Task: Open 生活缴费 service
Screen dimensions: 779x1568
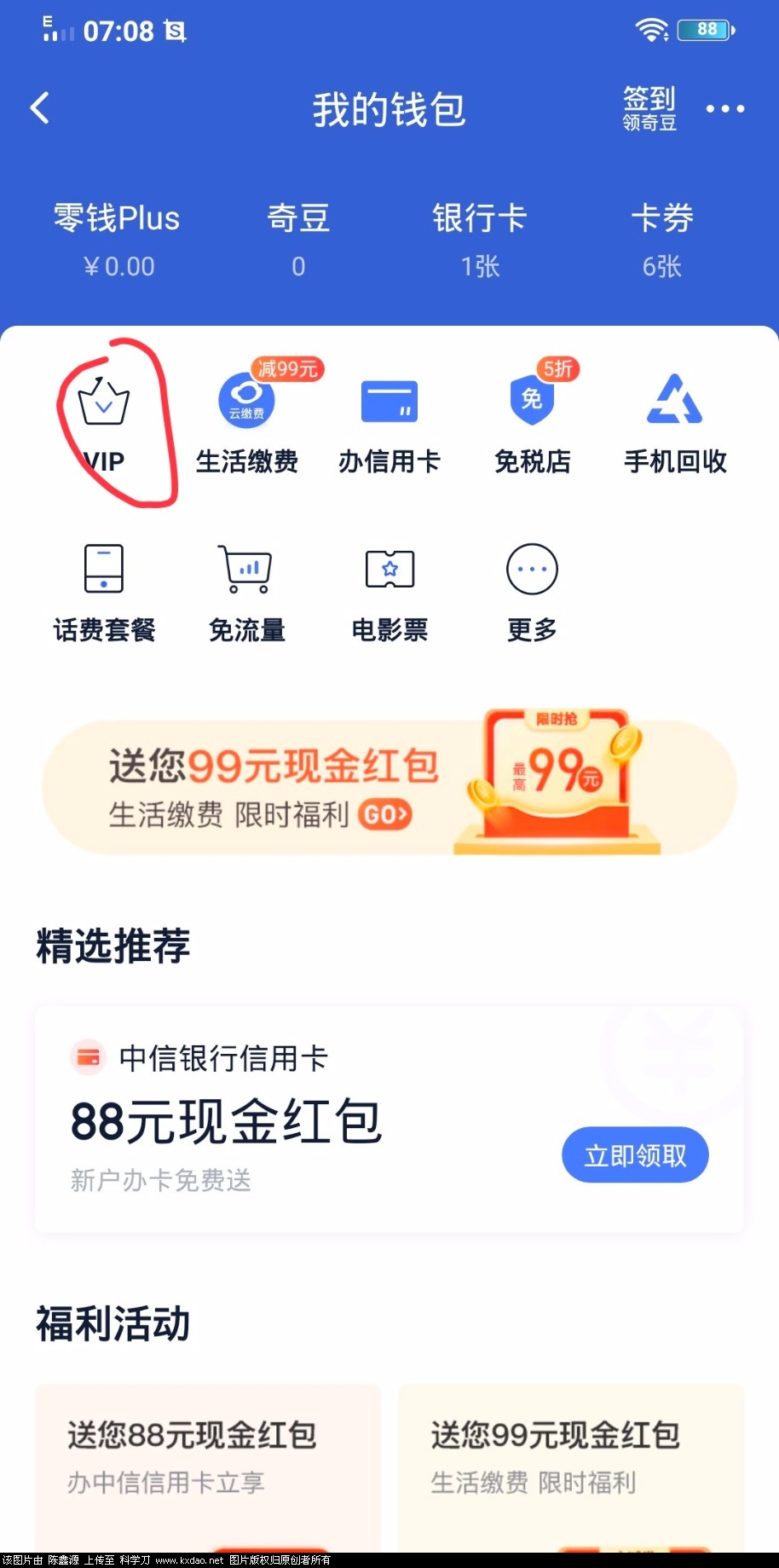Action: 247,422
